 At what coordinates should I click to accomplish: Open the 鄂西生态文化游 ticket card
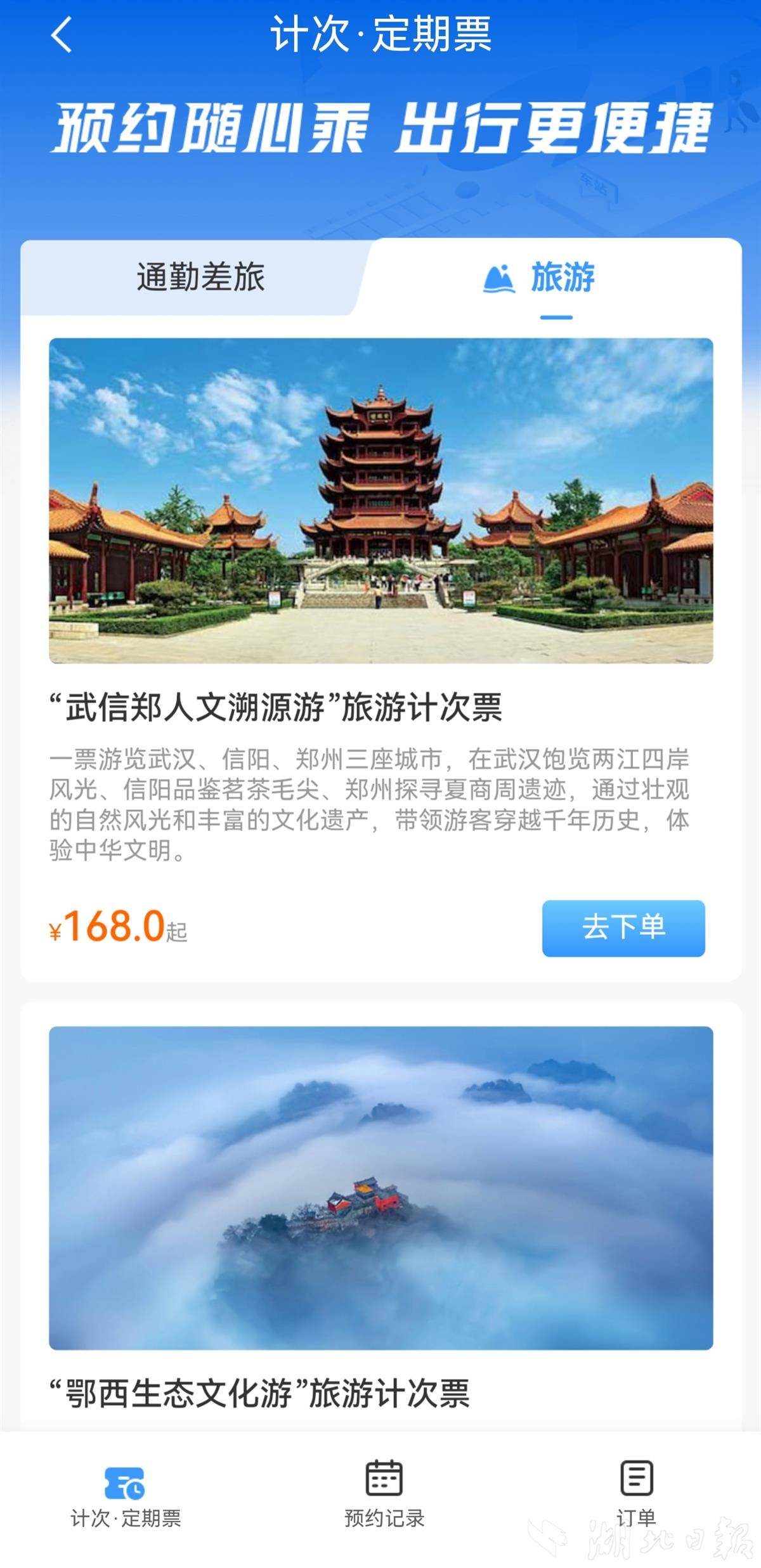click(380, 1188)
